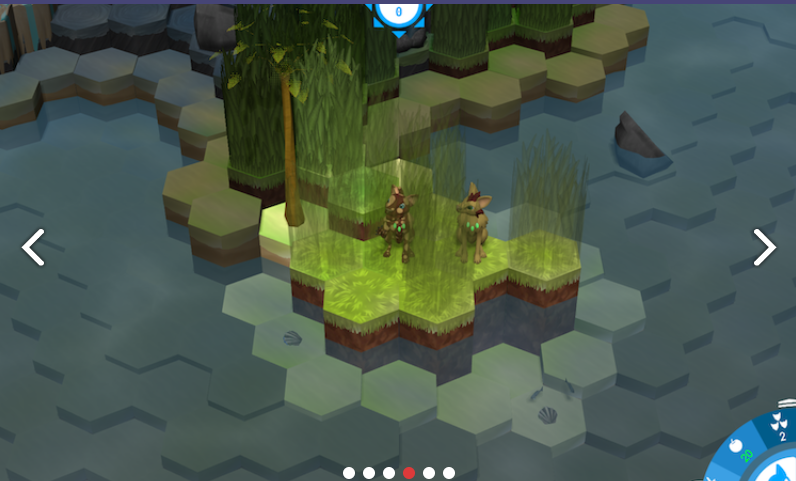Select the third slide indicator dot
This screenshot has width=796, height=481.
[389, 473]
